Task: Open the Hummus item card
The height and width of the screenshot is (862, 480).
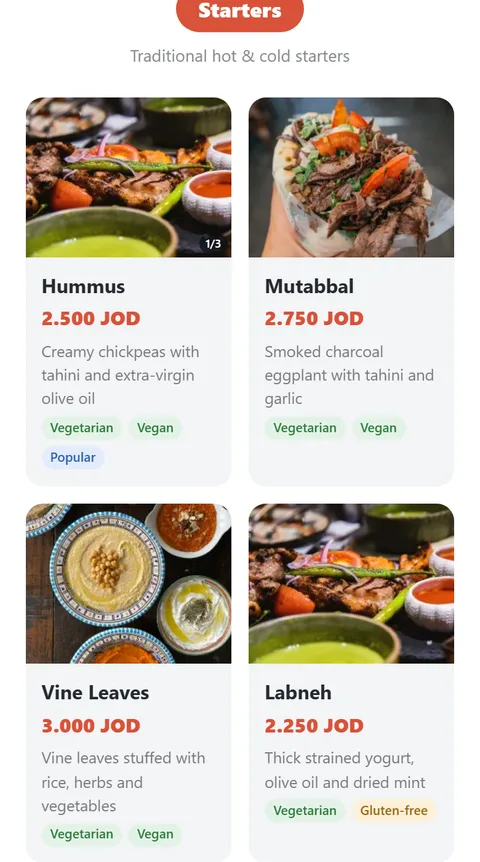Action: tap(128, 291)
